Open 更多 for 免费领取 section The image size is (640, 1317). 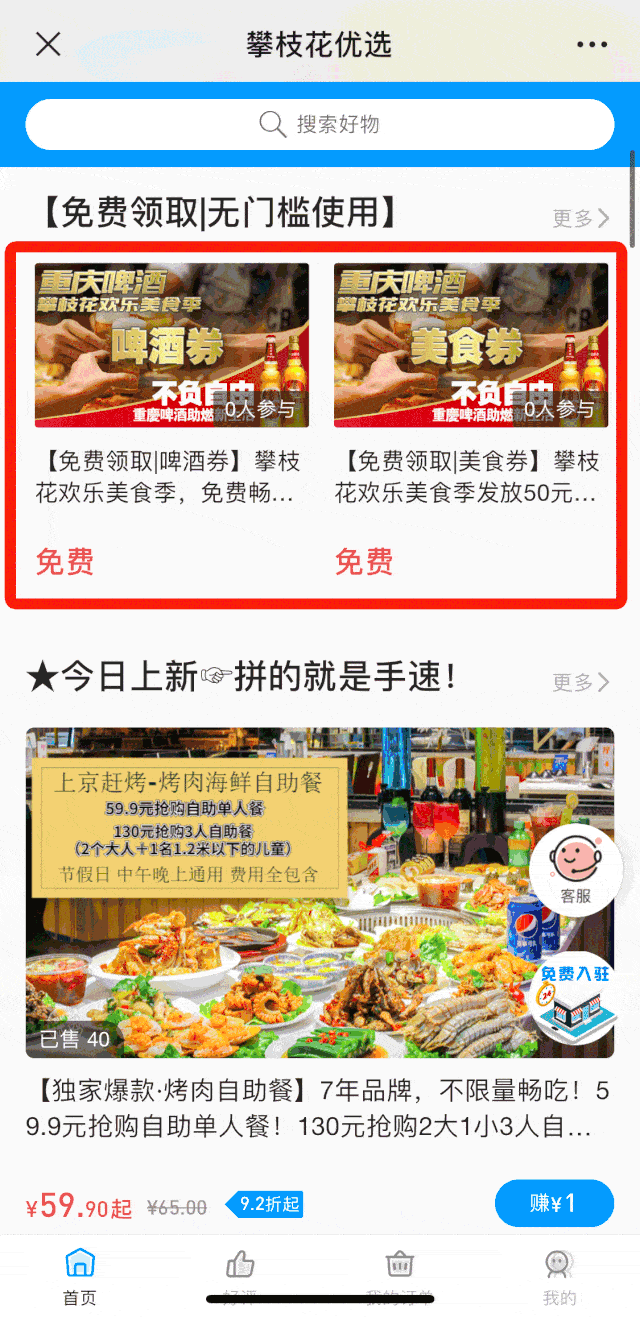[x=581, y=218]
